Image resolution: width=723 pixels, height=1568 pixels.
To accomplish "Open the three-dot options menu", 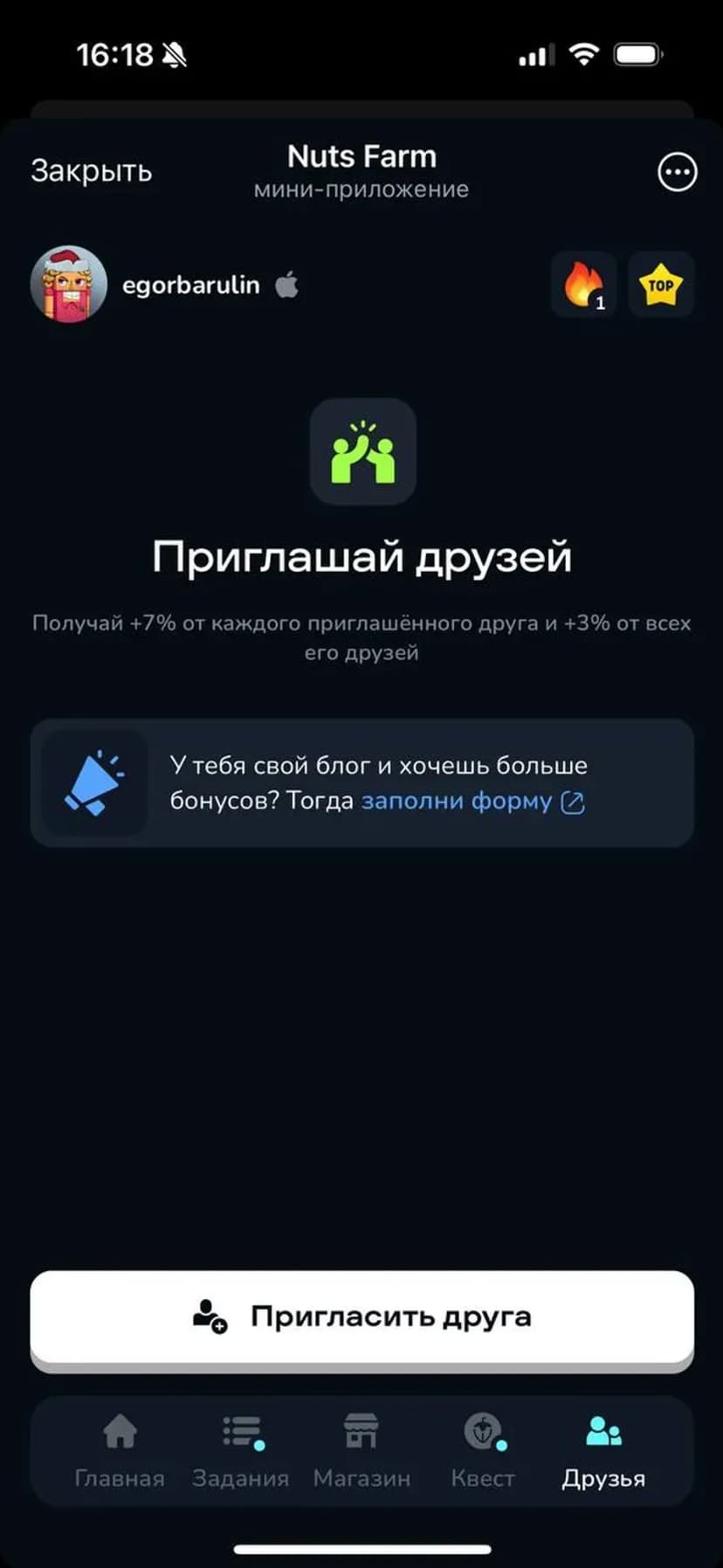I will [677, 172].
